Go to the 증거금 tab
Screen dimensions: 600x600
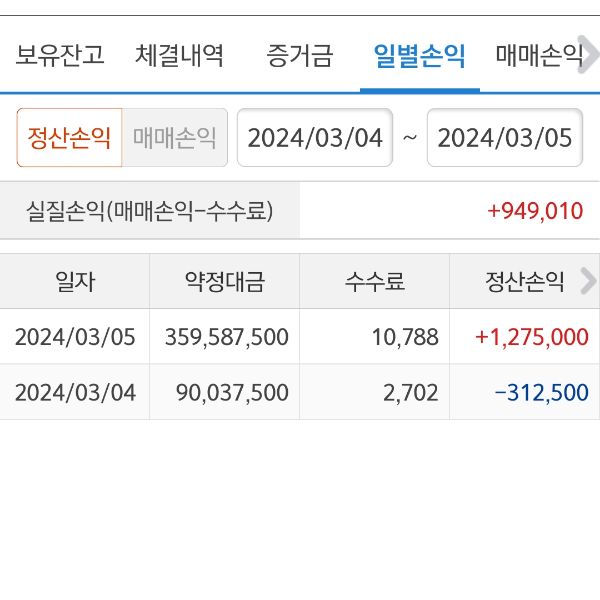300,54
